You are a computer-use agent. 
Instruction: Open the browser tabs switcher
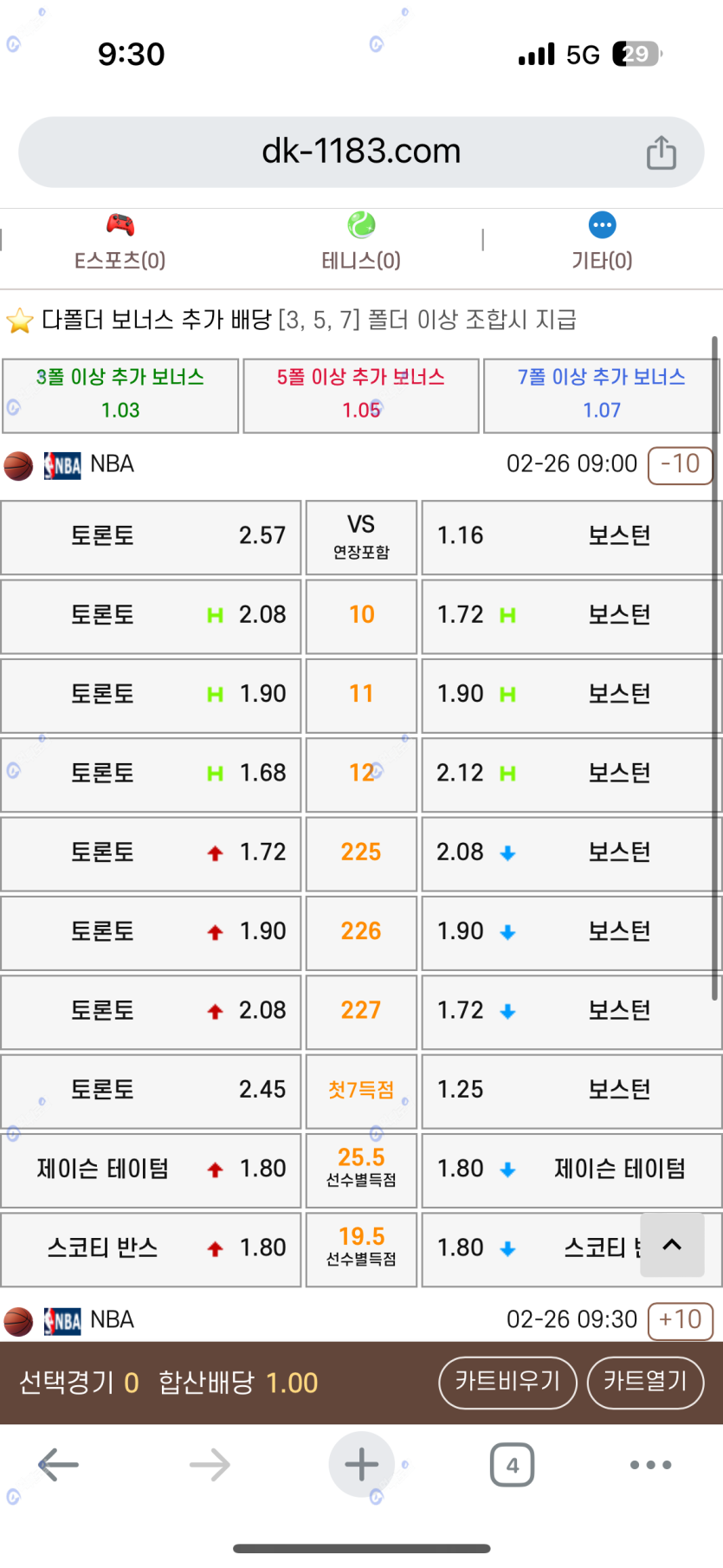(x=513, y=1465)
